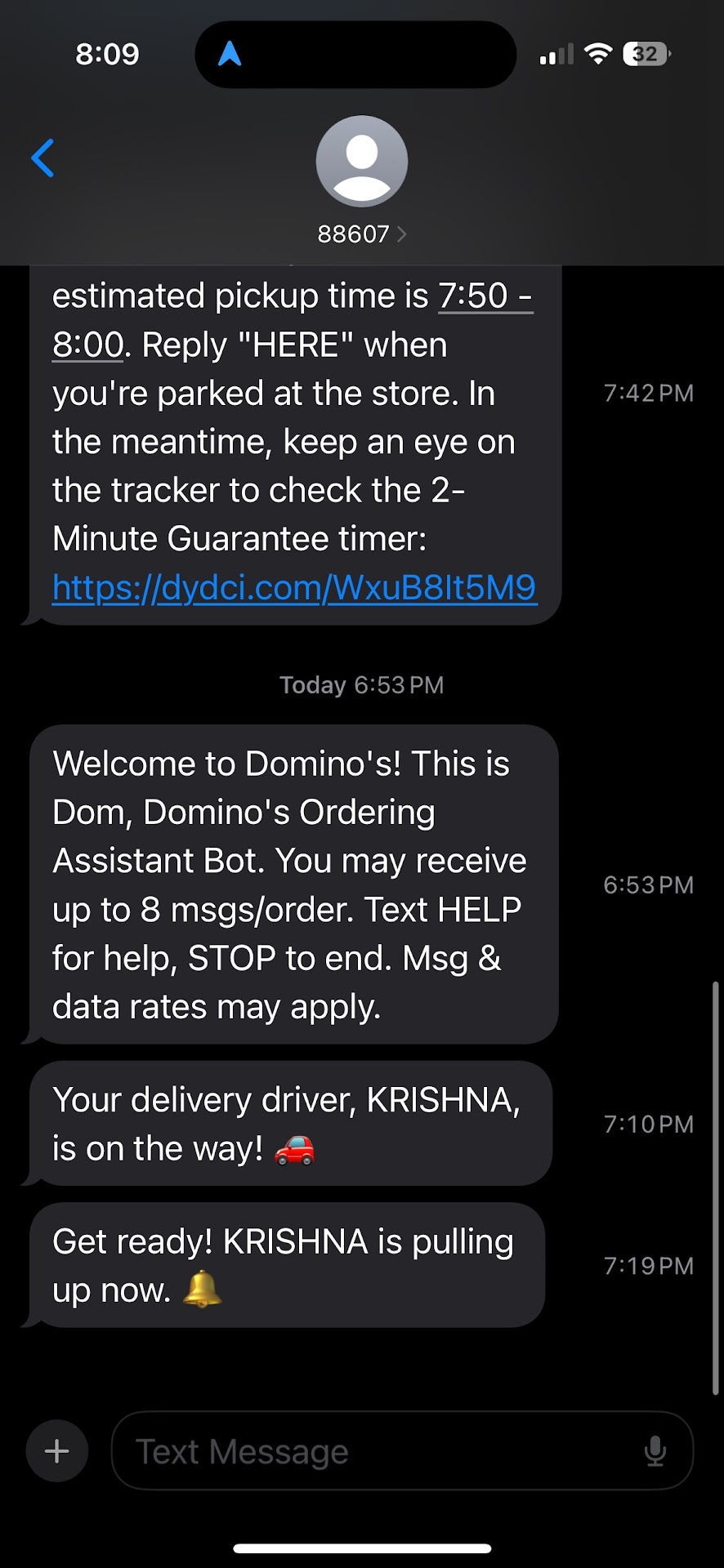
Task: Go back to the messages list
Action: 42,158
